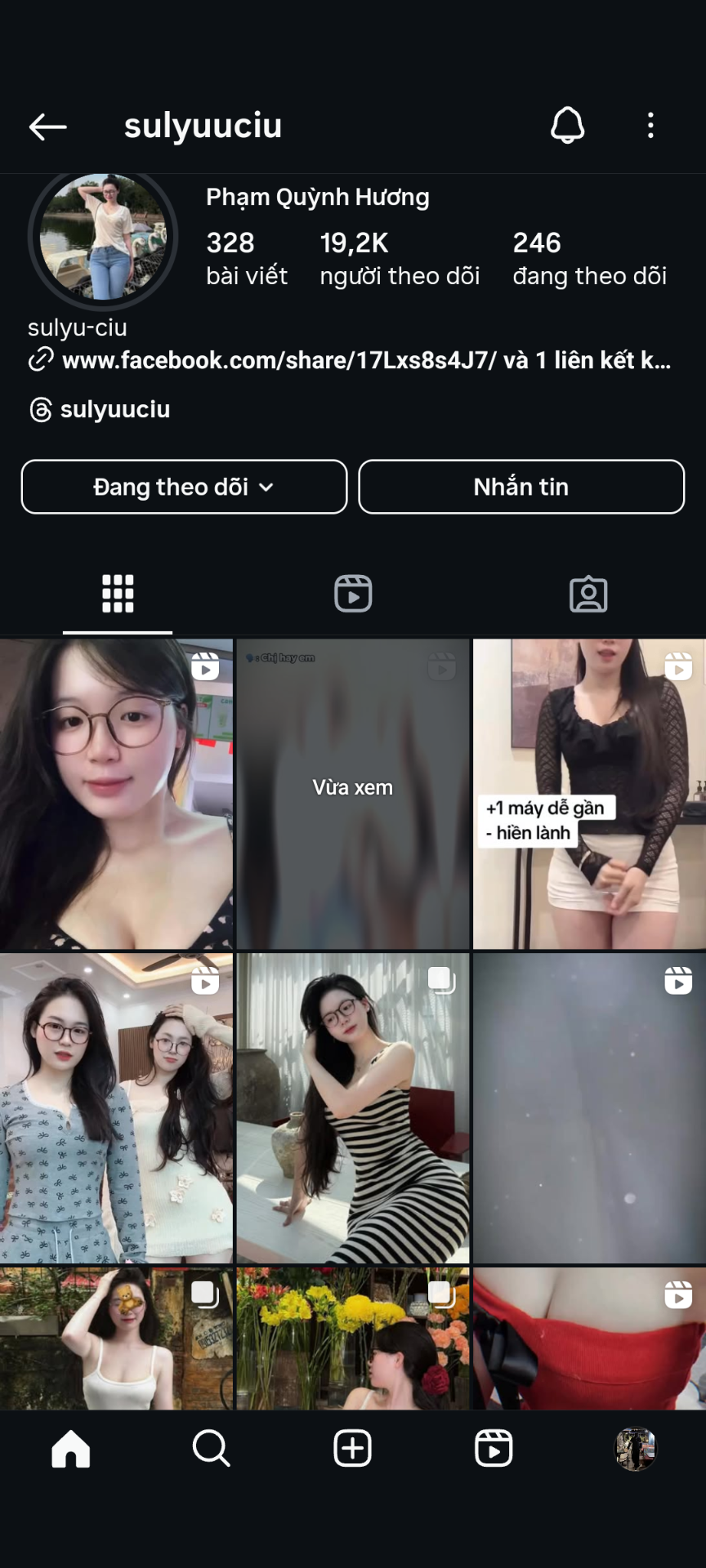
Task: Open the 246 đang theo dõi list
Action: point(589,258)
